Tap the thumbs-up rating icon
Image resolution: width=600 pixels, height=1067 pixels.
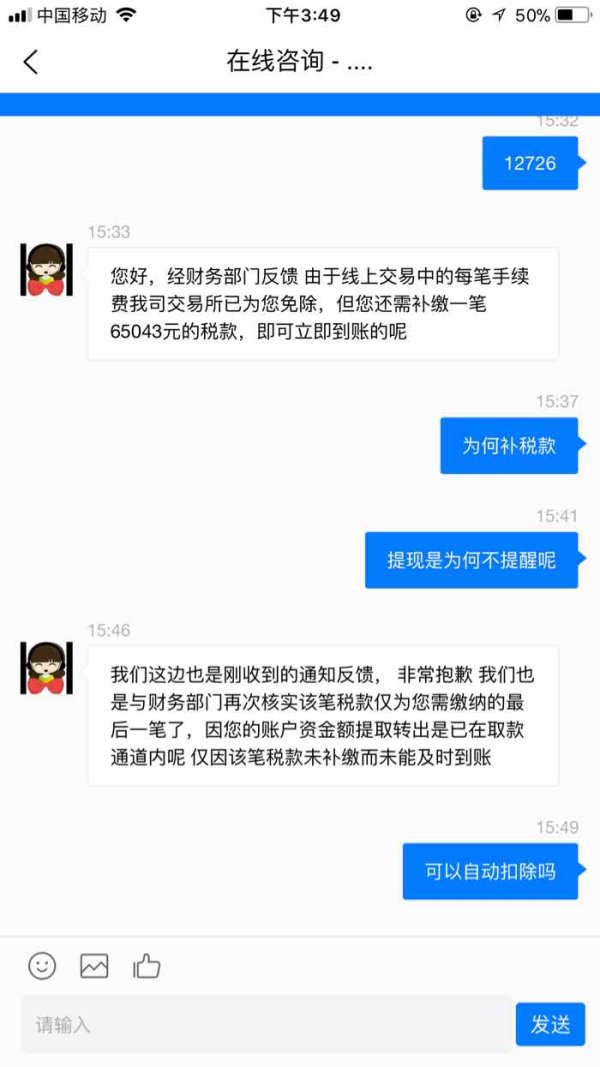147,965
